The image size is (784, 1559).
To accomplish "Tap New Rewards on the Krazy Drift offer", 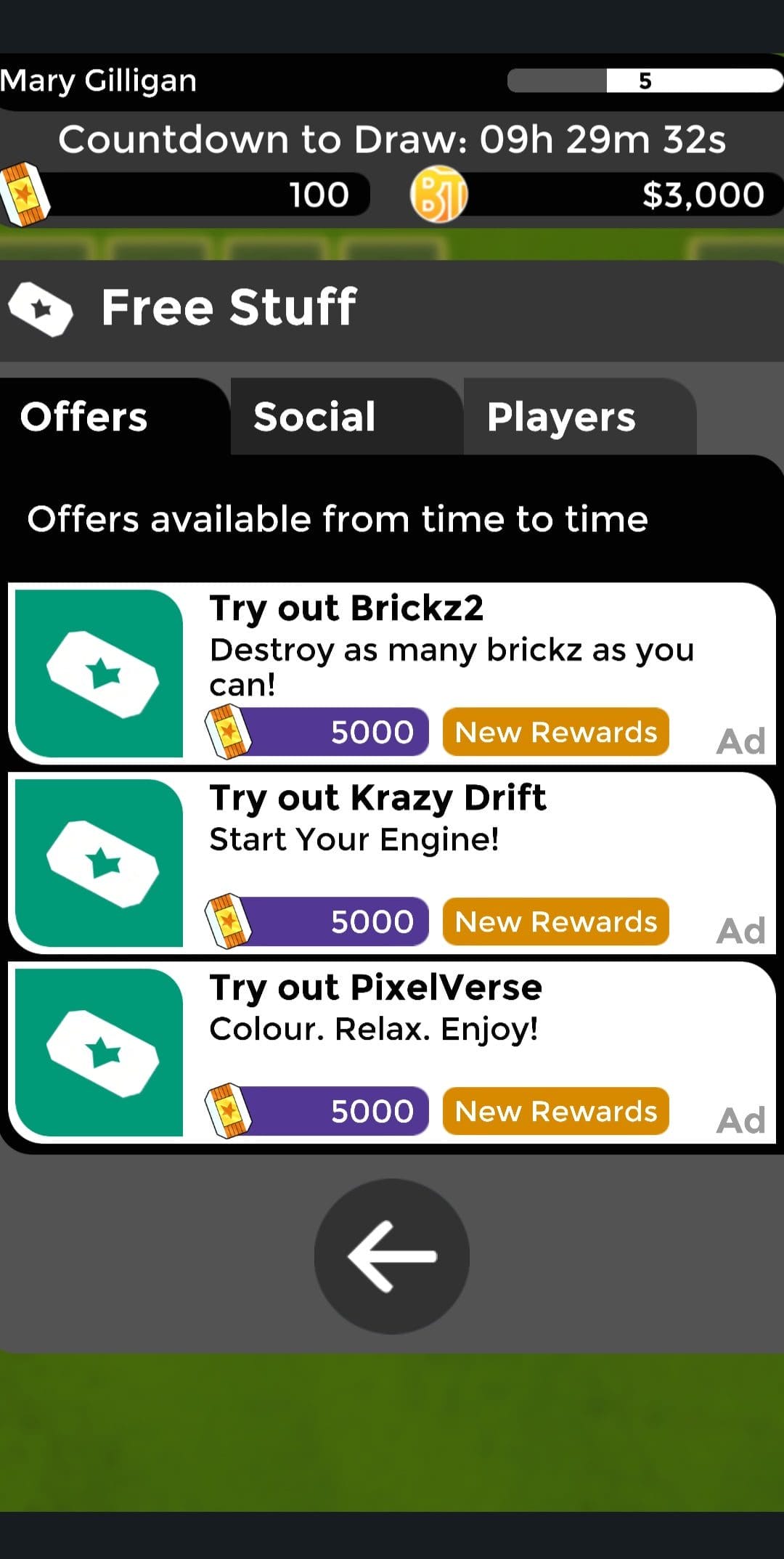I will tap(555, 921).
